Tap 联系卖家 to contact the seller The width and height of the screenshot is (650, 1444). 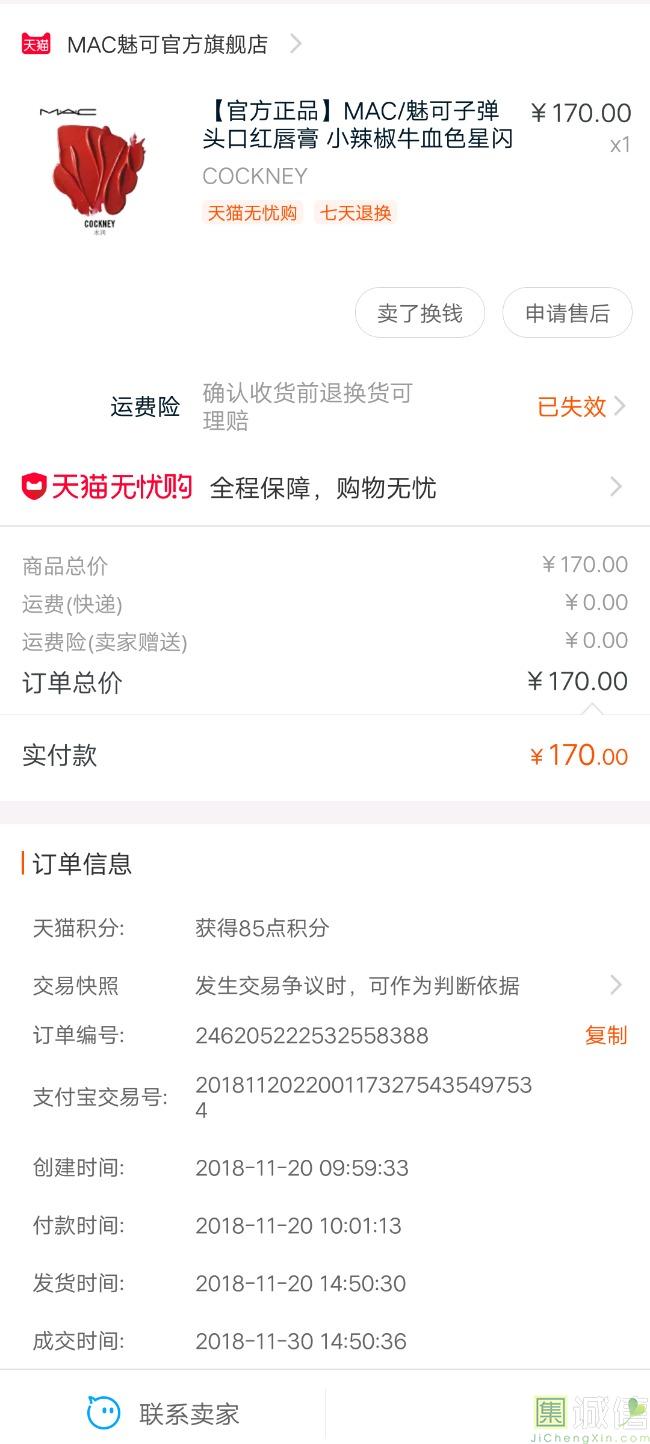pyautogui.click(x=163, y=1413)
